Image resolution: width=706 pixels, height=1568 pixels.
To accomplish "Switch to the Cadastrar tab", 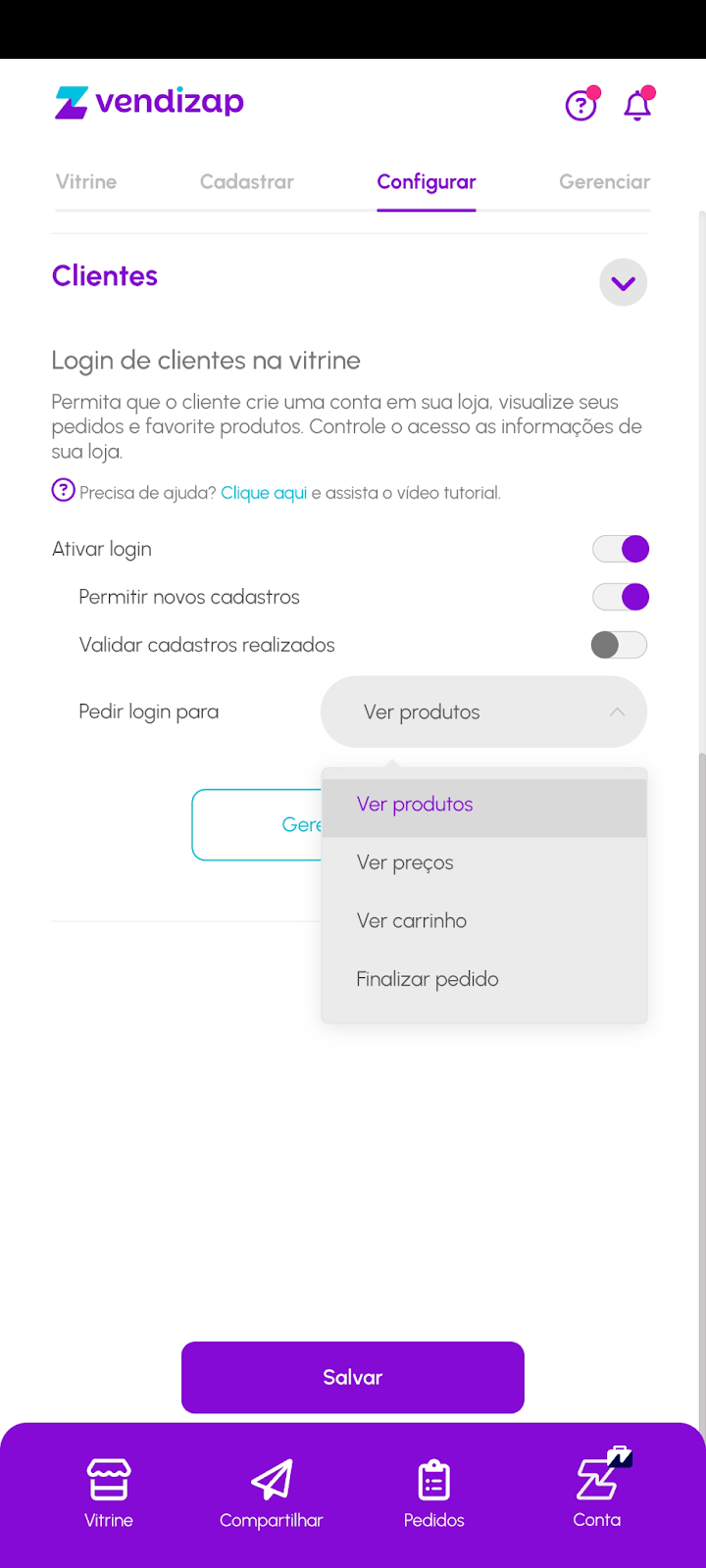I will pos(247,182).
